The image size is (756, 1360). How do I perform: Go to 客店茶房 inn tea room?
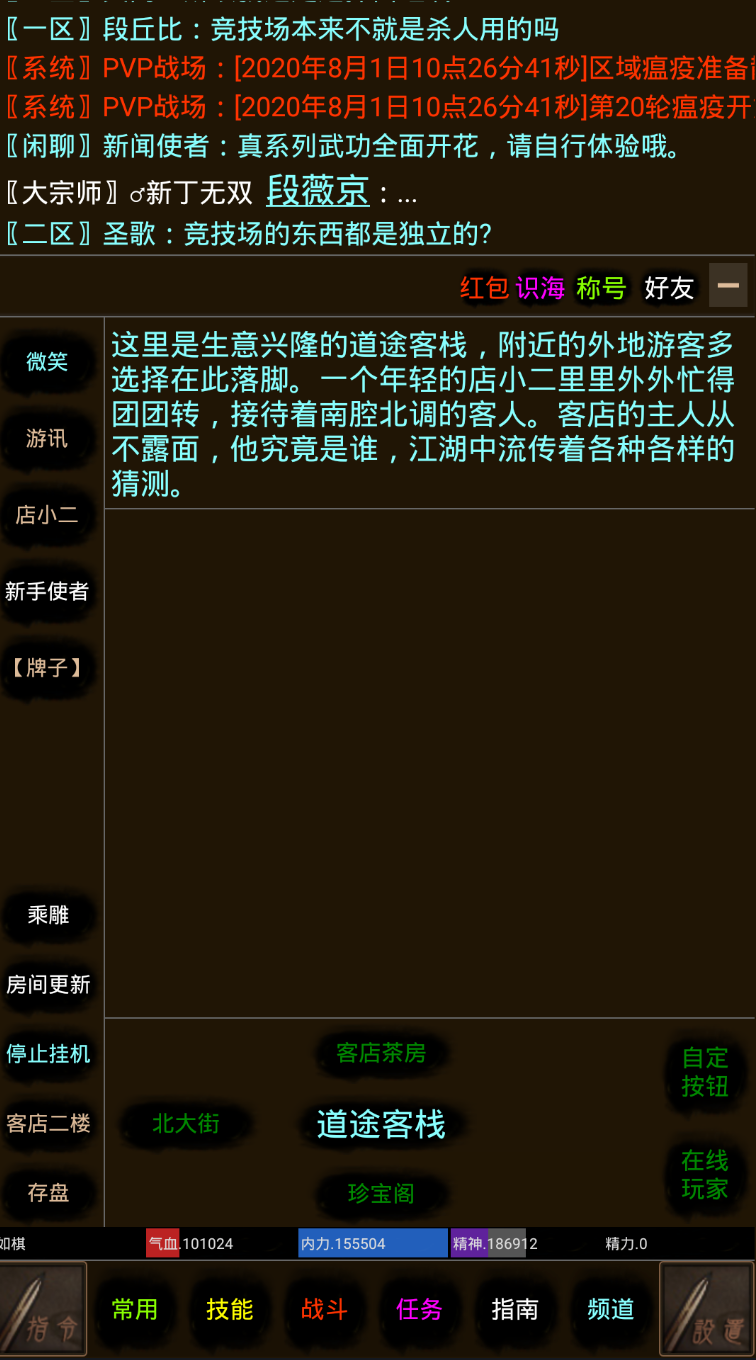pos(381,1055)
